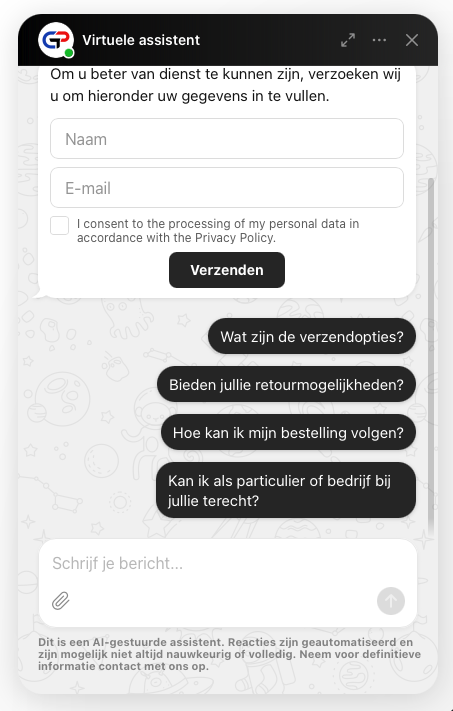The height and width of the screenshot is (711, 453).
Task: Ask 'Wat zijn de verzendopties?'
Action: 312,336
